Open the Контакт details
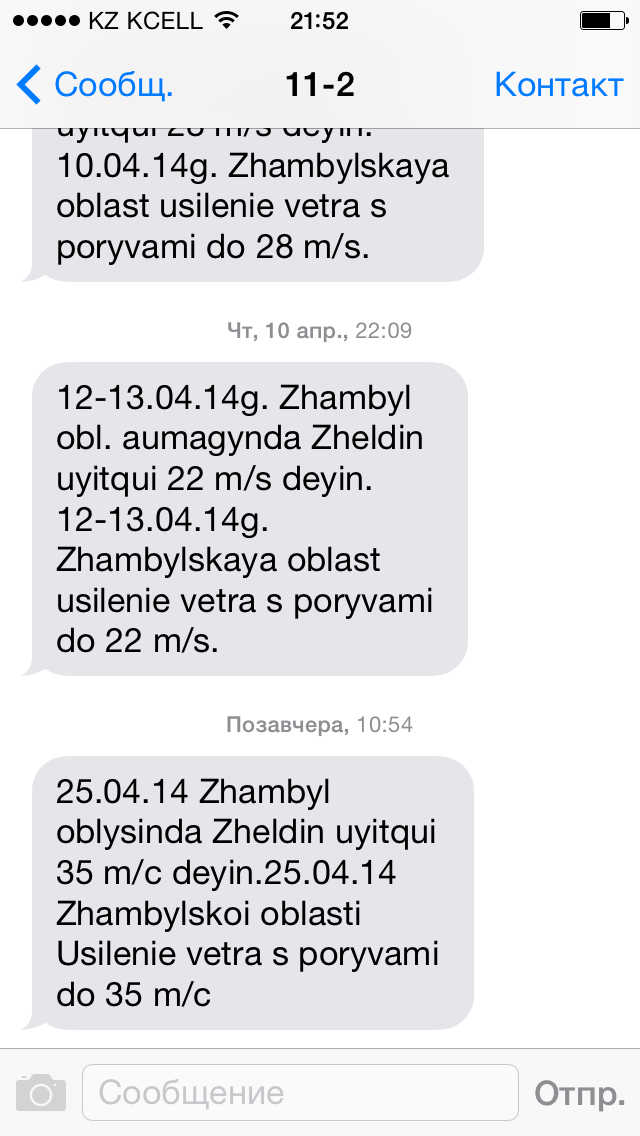 (x=558, y=85)
